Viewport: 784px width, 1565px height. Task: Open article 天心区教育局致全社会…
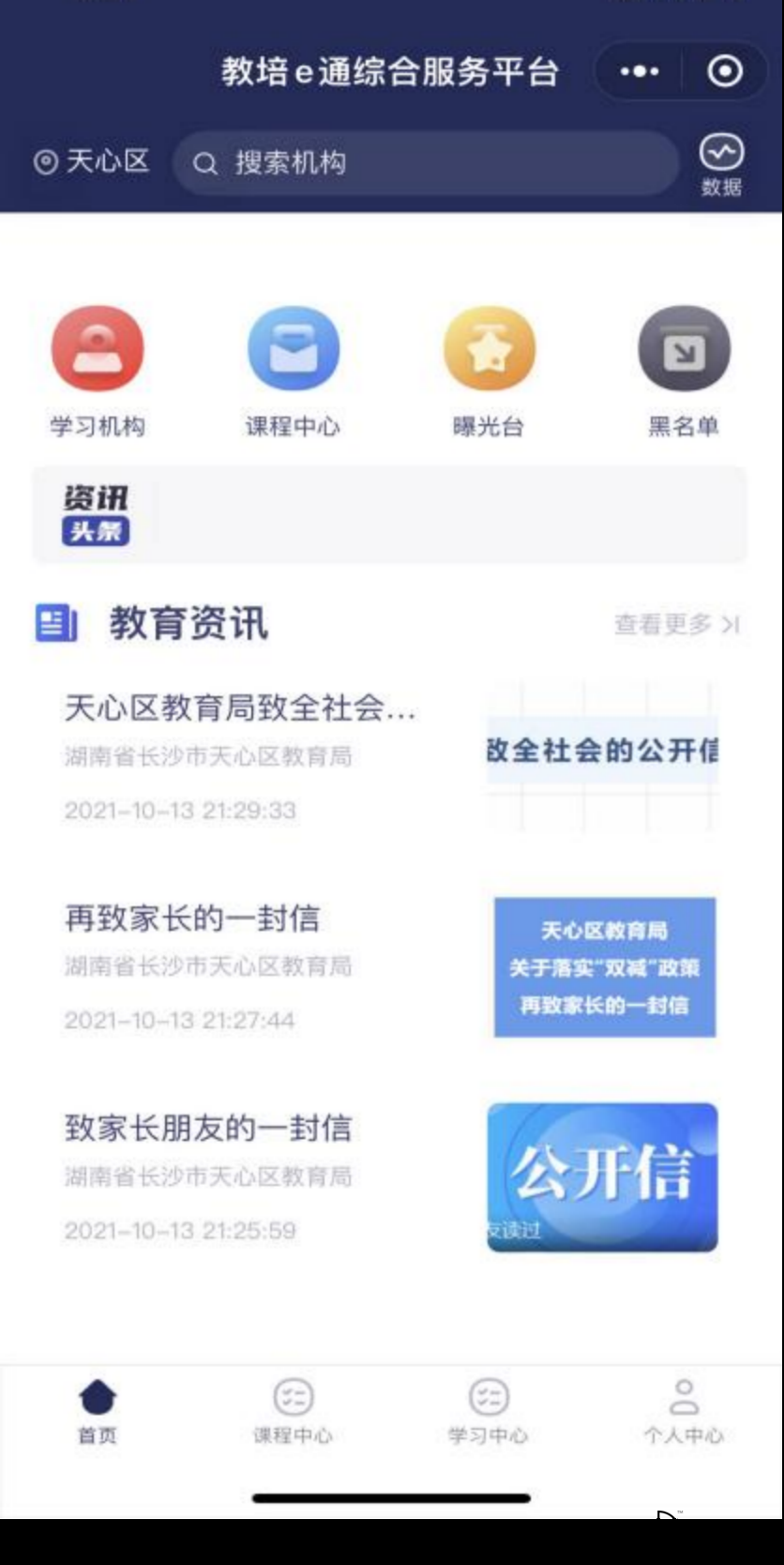click(392, 757)
